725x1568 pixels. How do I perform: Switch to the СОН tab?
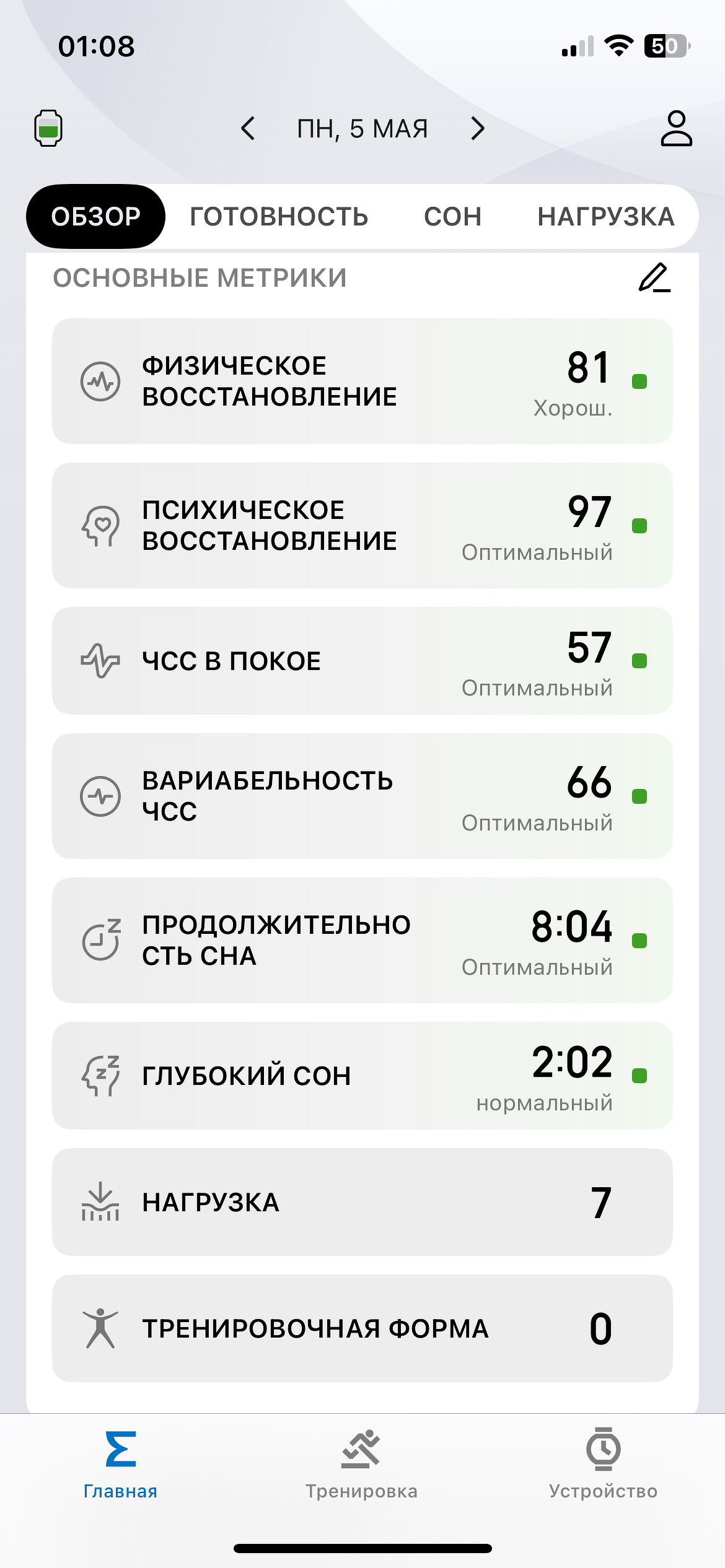[x=452, y=217]
